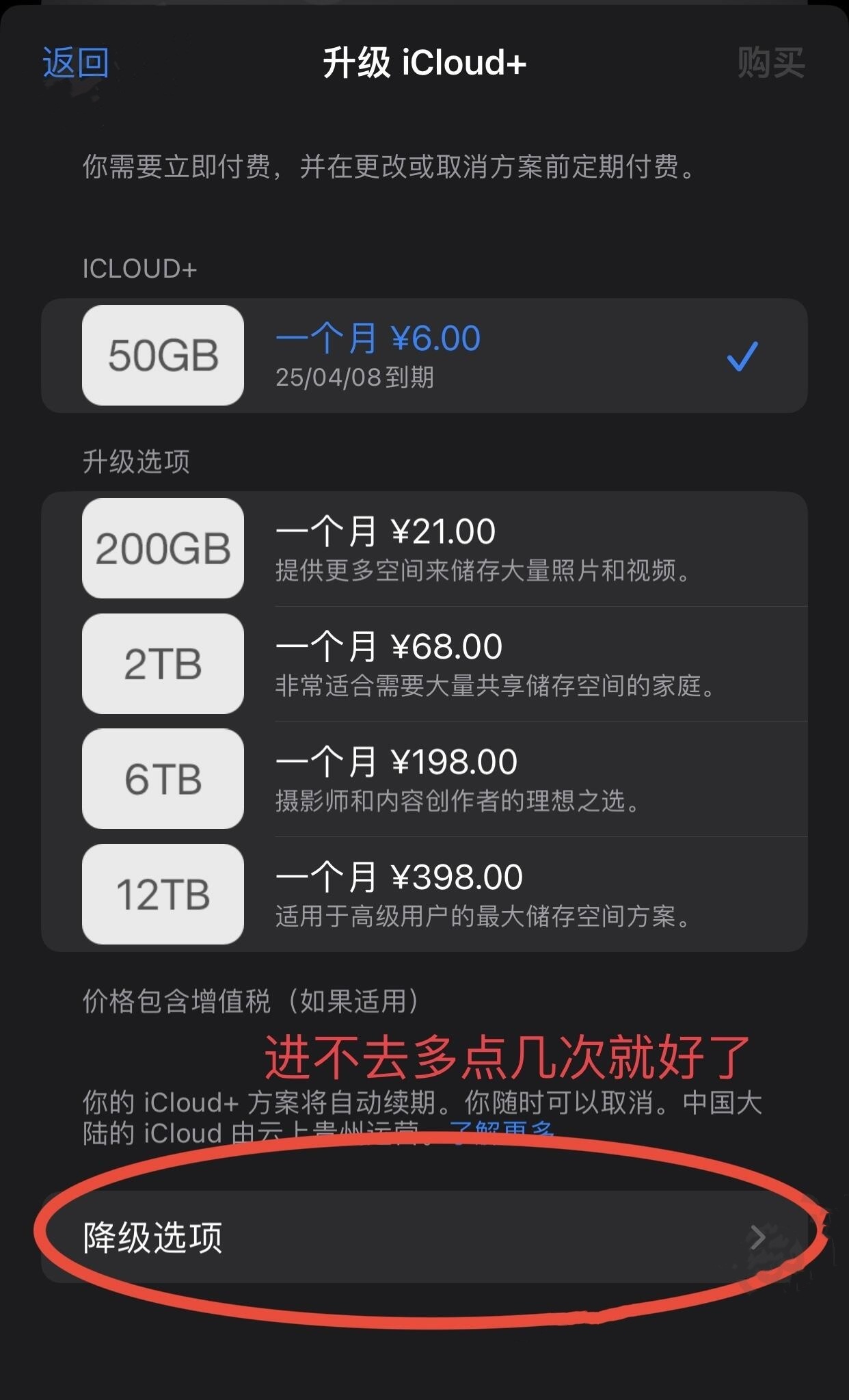This screenshot has width=849, height=1400.
Task: Open the 了解更多 link
Action: click(502, 1130)
